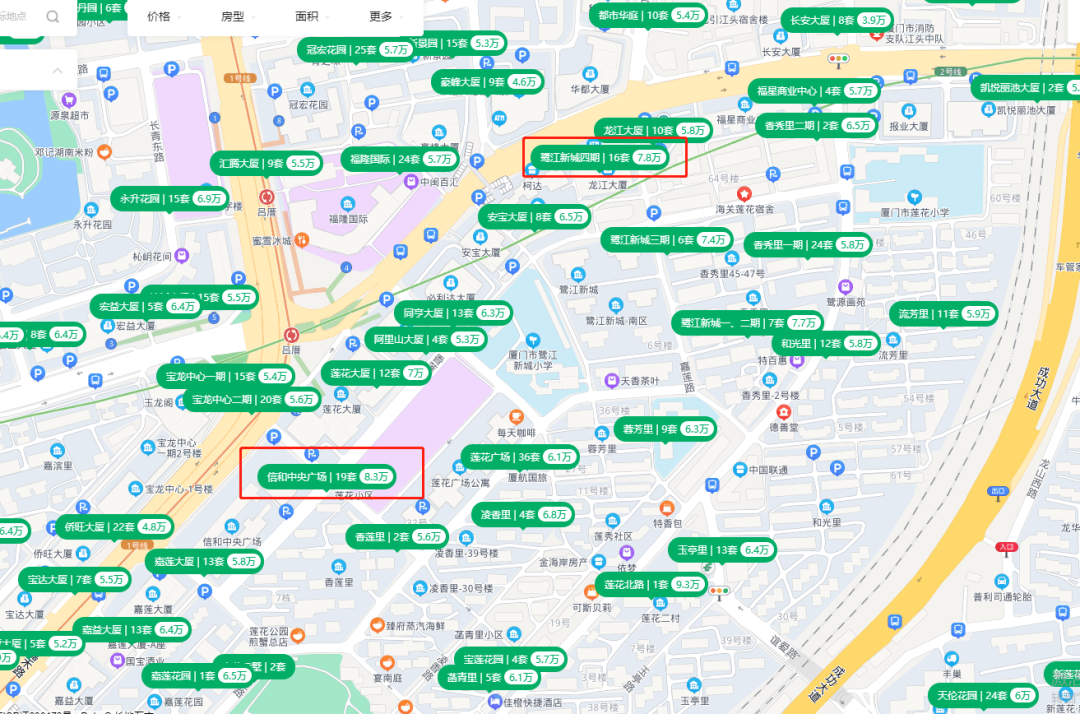Open the 侨旺大厦 22套 marker
1080x714 pixels.
pos(114,527)
